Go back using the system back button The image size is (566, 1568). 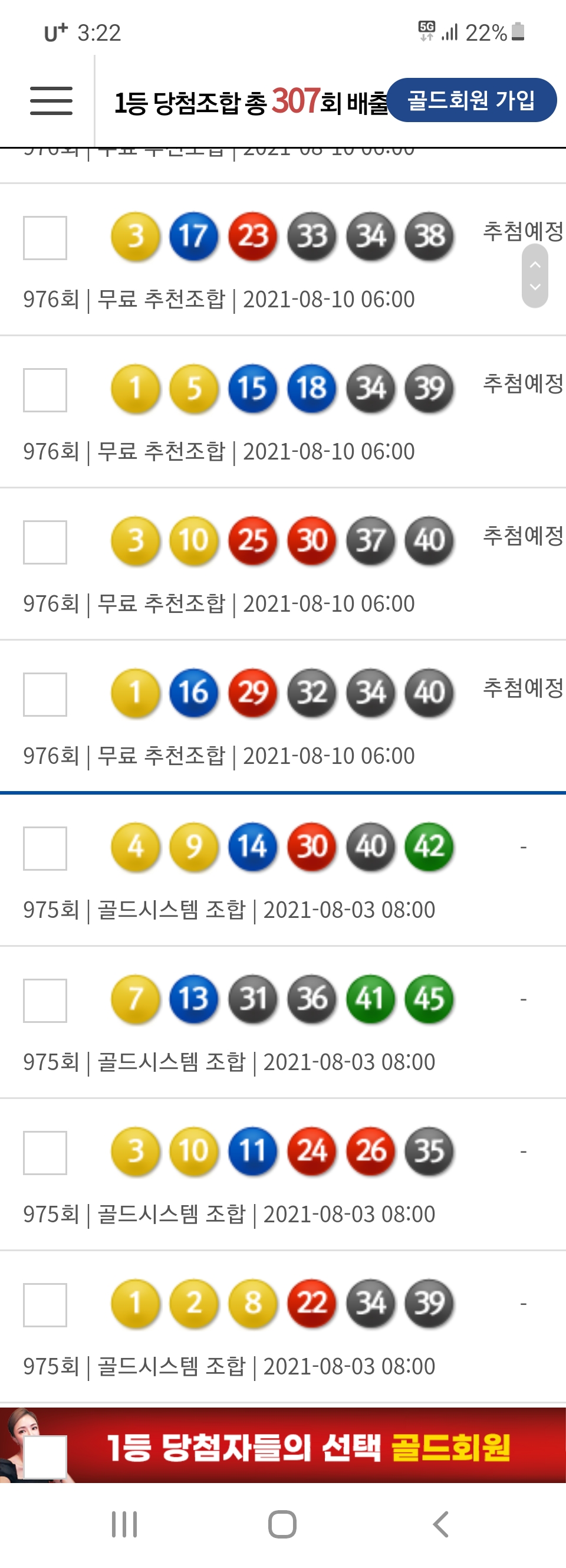tap(440, 1524)
